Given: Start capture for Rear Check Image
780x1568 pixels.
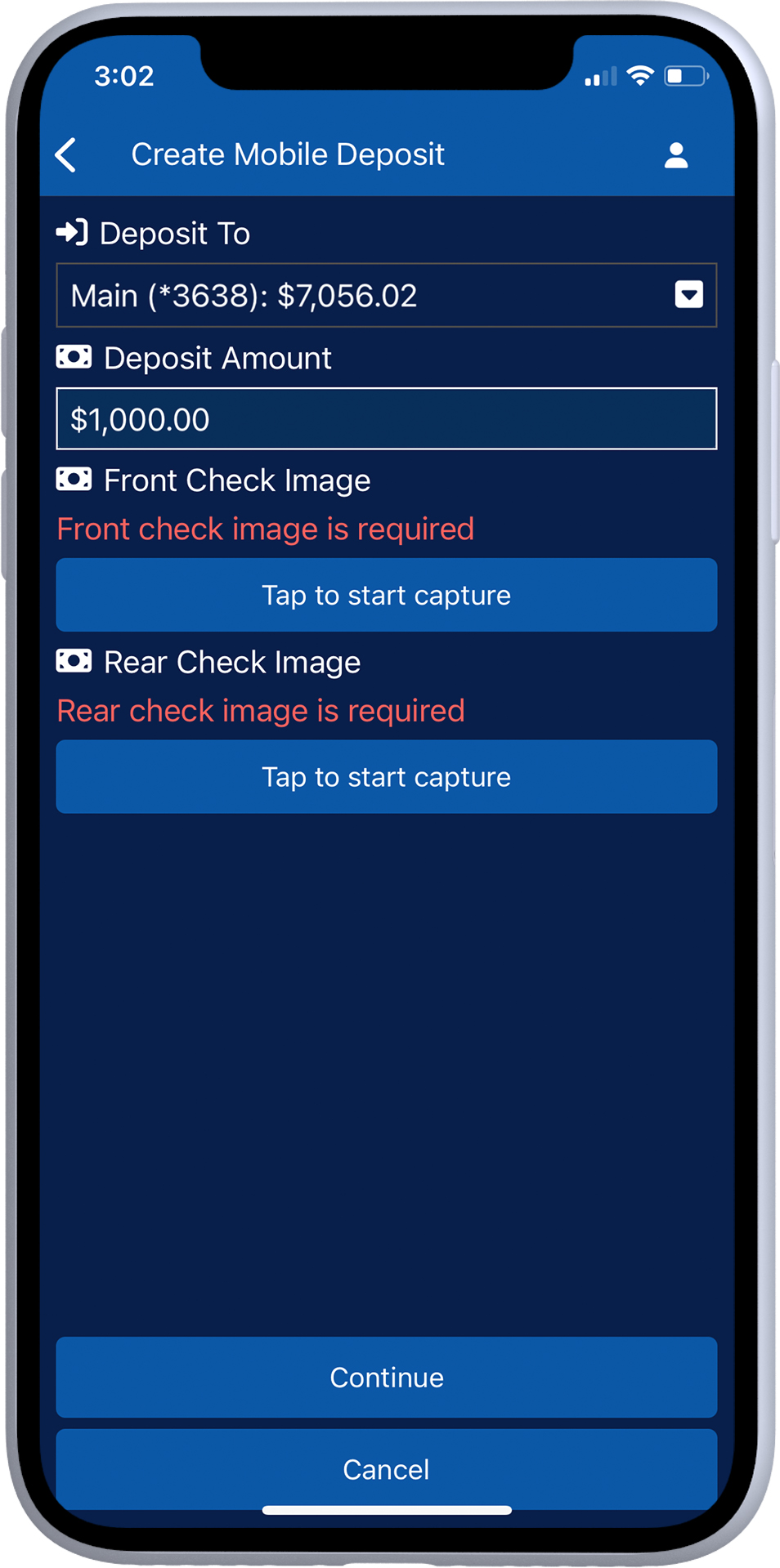Looking at the screenshot, I should [x=386, y=776].
